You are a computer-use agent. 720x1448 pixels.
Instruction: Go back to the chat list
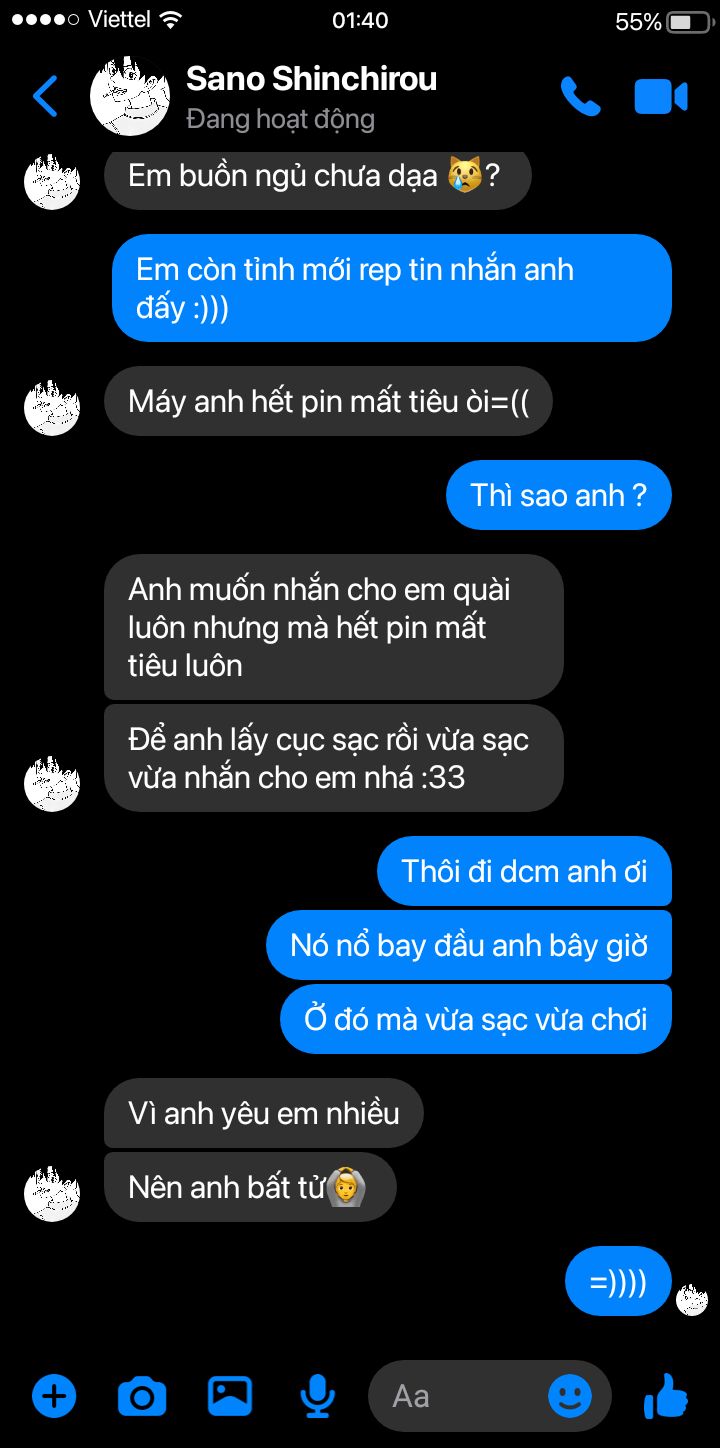(45, 96)
